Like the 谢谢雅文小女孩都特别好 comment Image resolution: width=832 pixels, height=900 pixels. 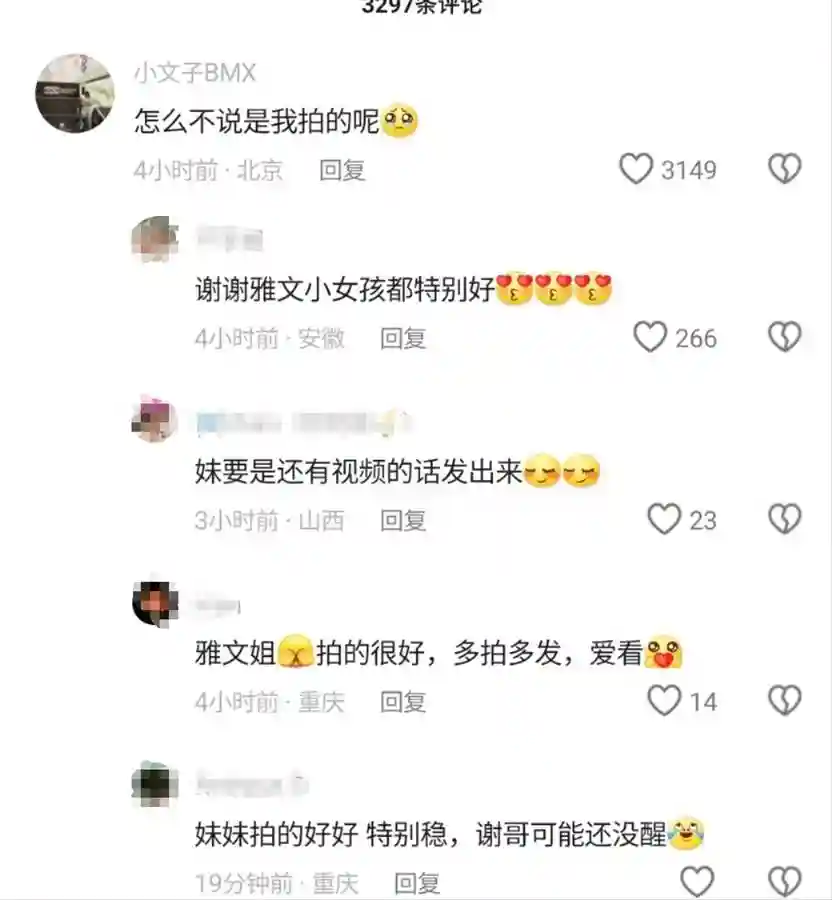[650, 338]
